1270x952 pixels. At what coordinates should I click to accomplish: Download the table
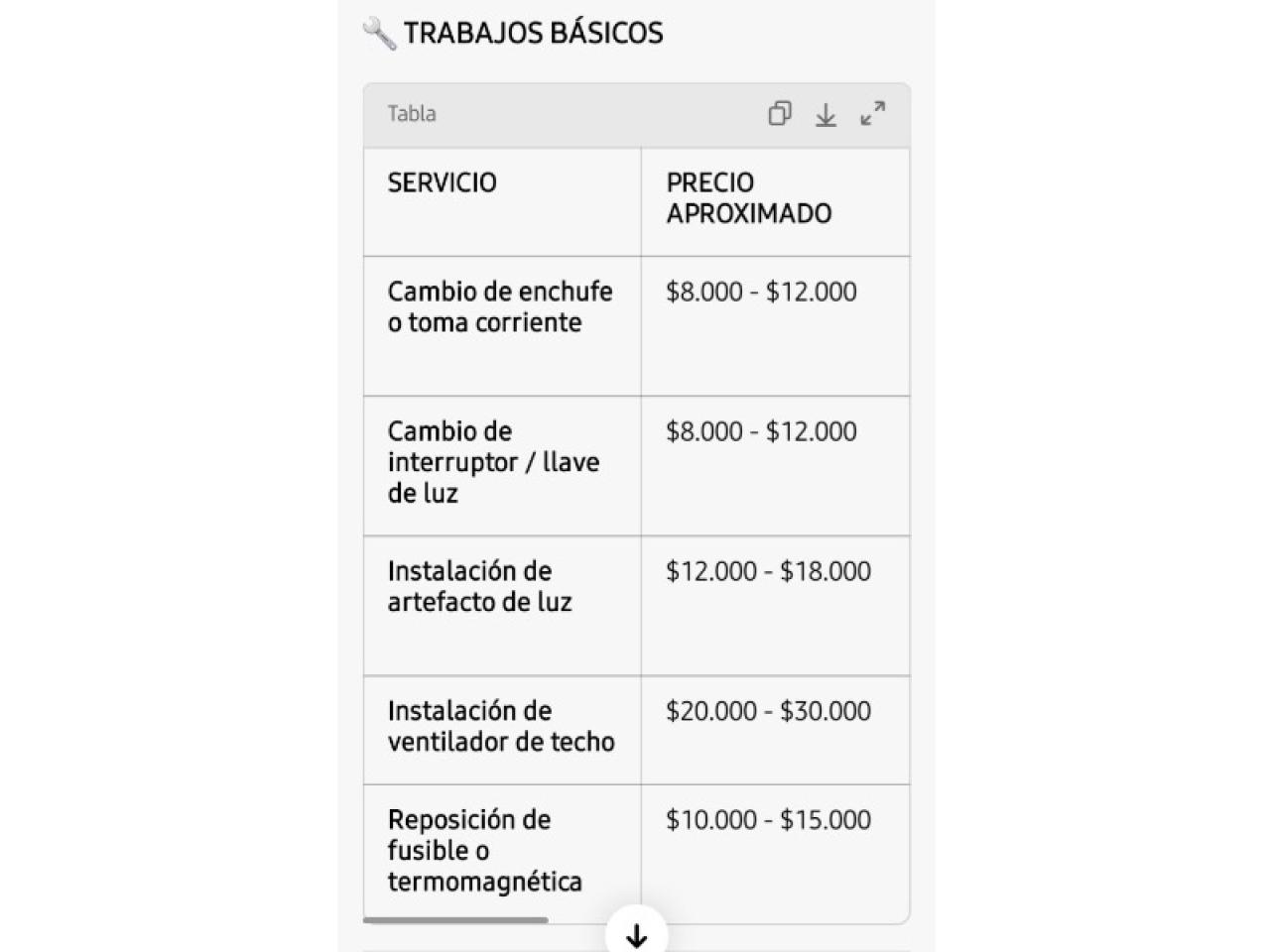tap(825, 115)
